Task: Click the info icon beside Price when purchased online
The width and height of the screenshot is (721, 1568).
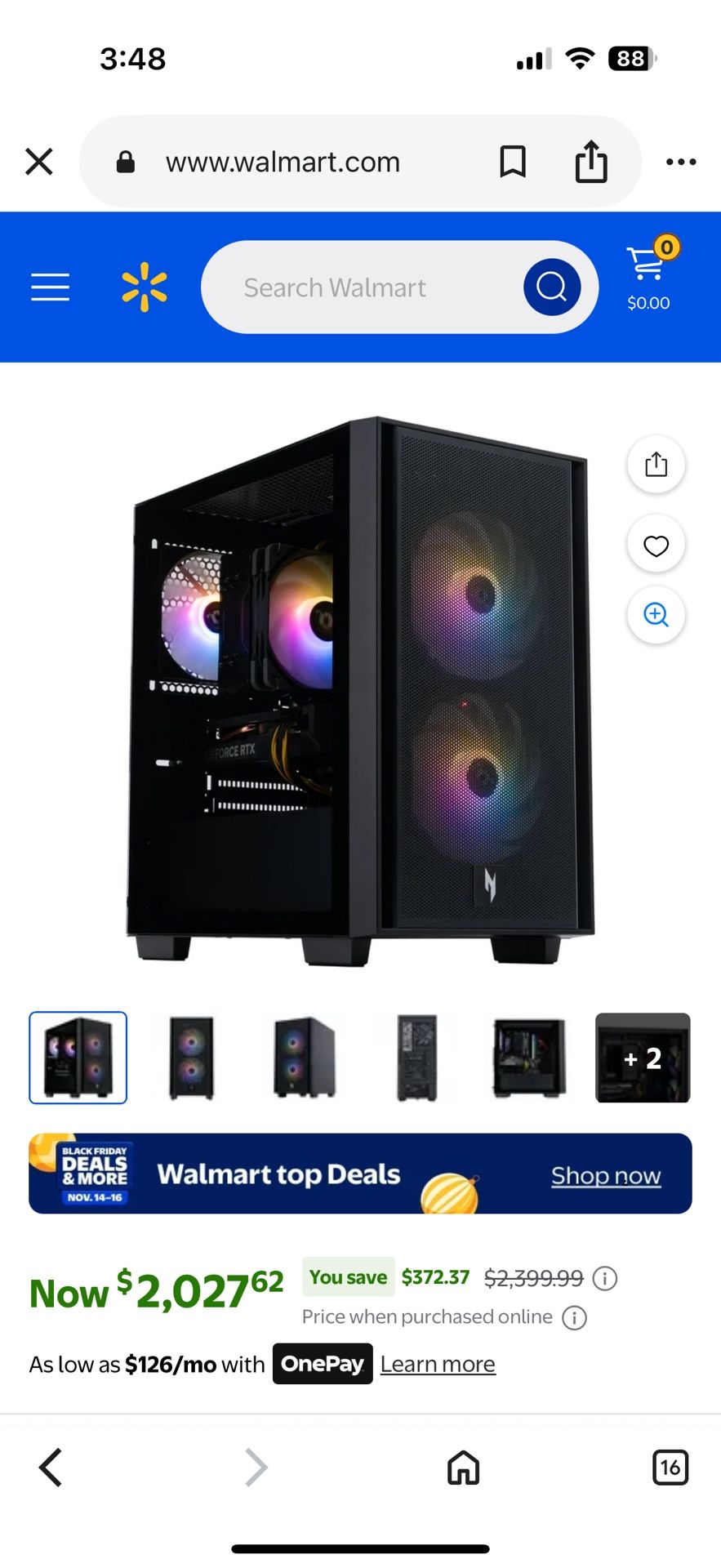Action: [574, 1316]
